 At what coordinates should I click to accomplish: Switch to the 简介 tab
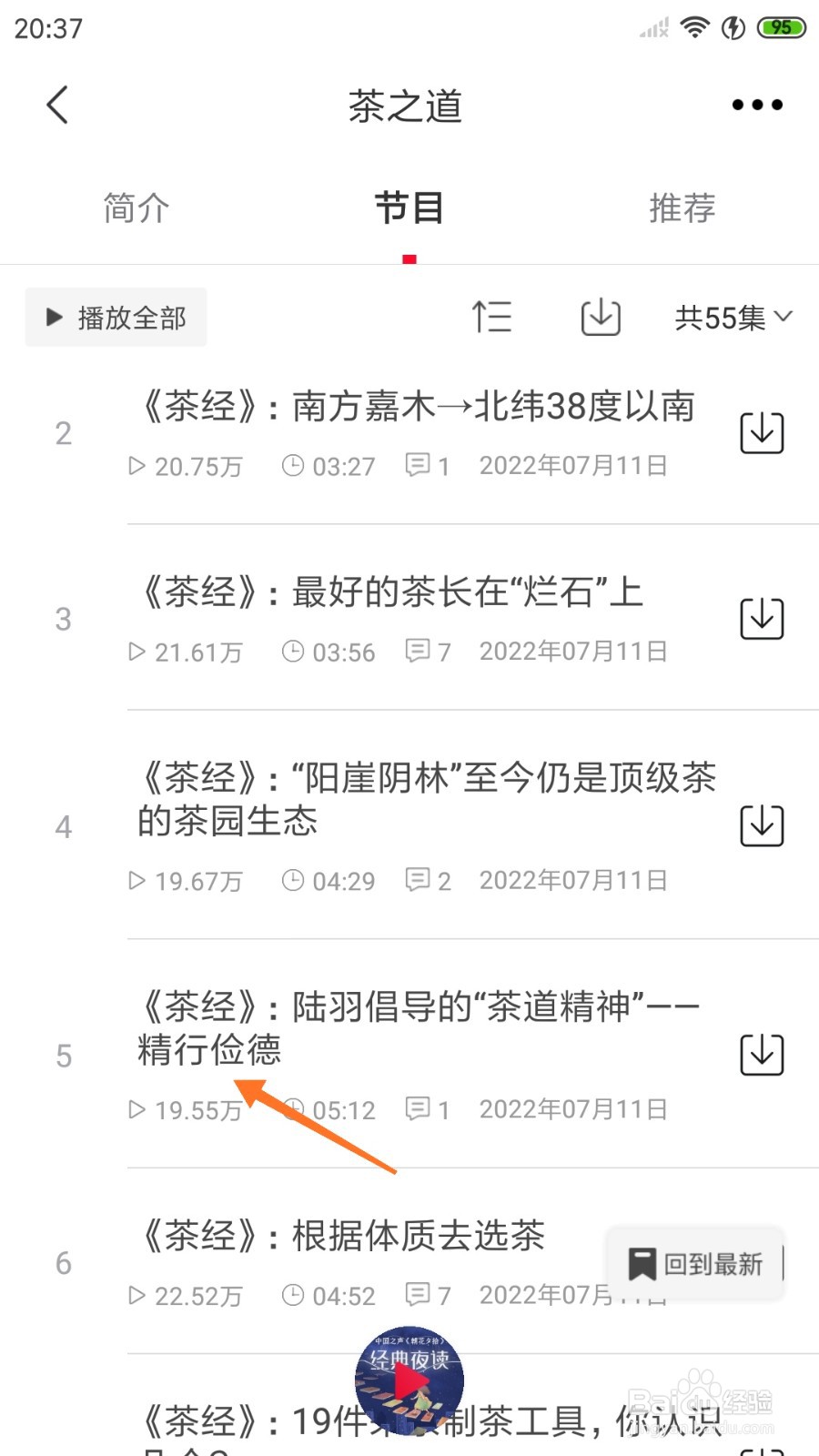[x=135, y=207]
